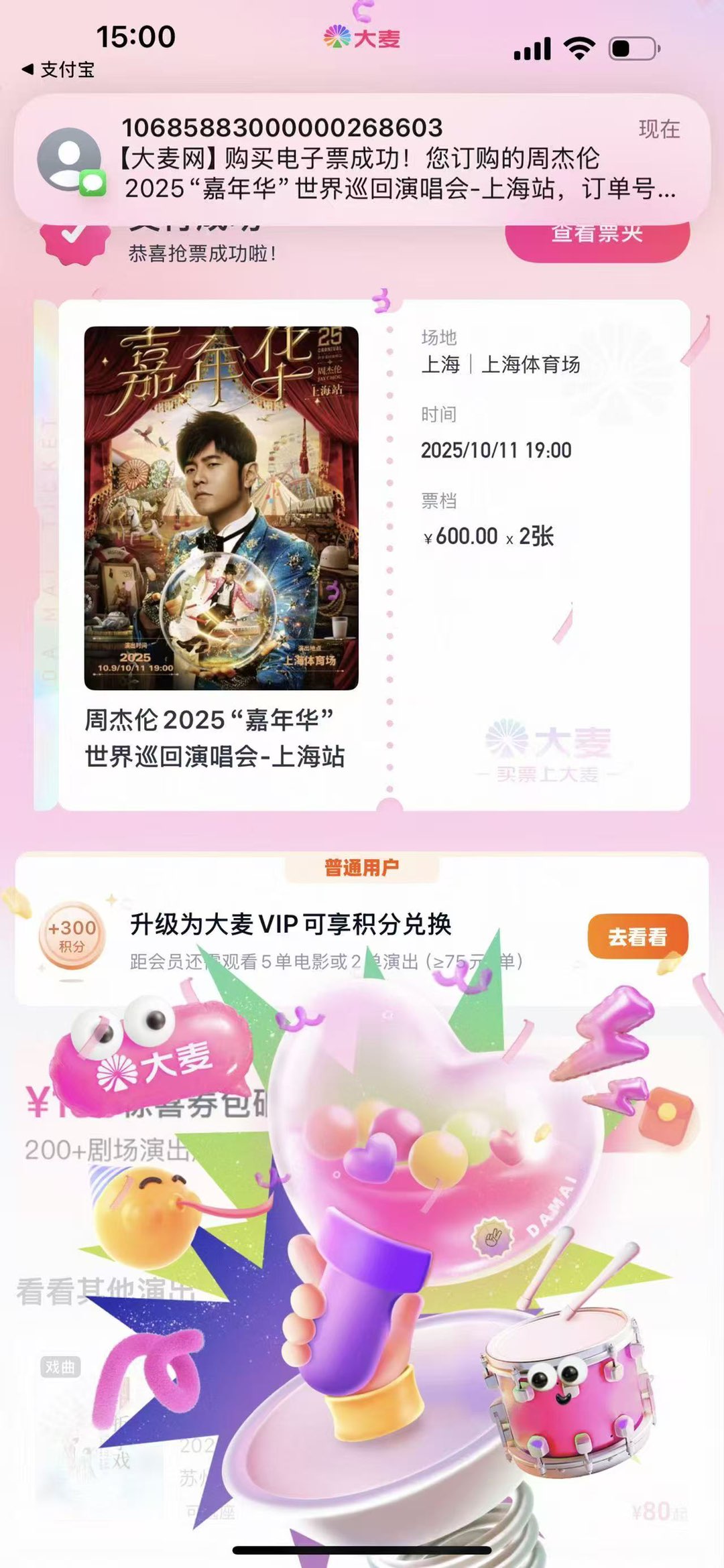The width and height of the screenshot is (724, 1568).
Task: Tap 去看看 for 大麦 VIP upgrade
Action: (637, 937)
